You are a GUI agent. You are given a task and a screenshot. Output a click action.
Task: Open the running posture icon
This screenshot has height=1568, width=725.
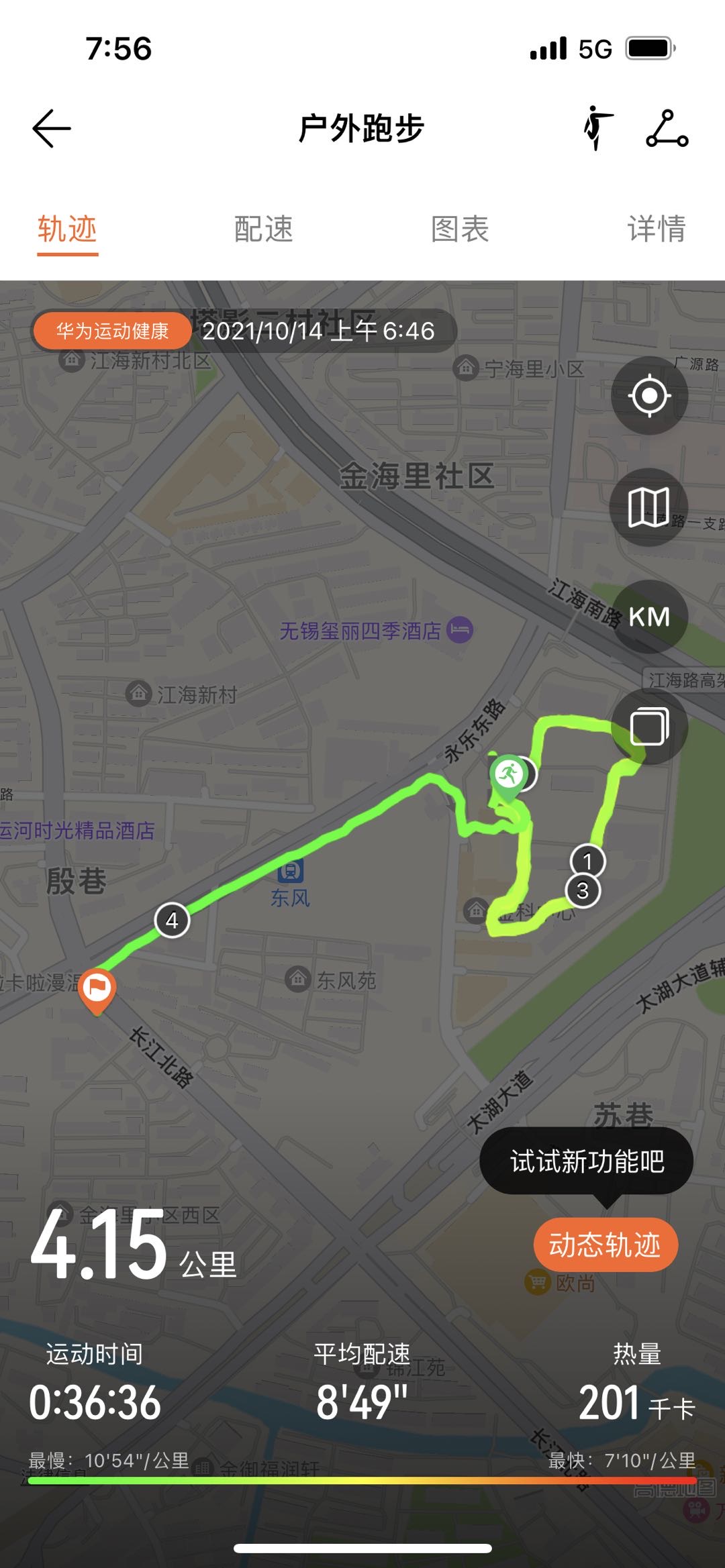pyautogui.click(x=597, y=128)
